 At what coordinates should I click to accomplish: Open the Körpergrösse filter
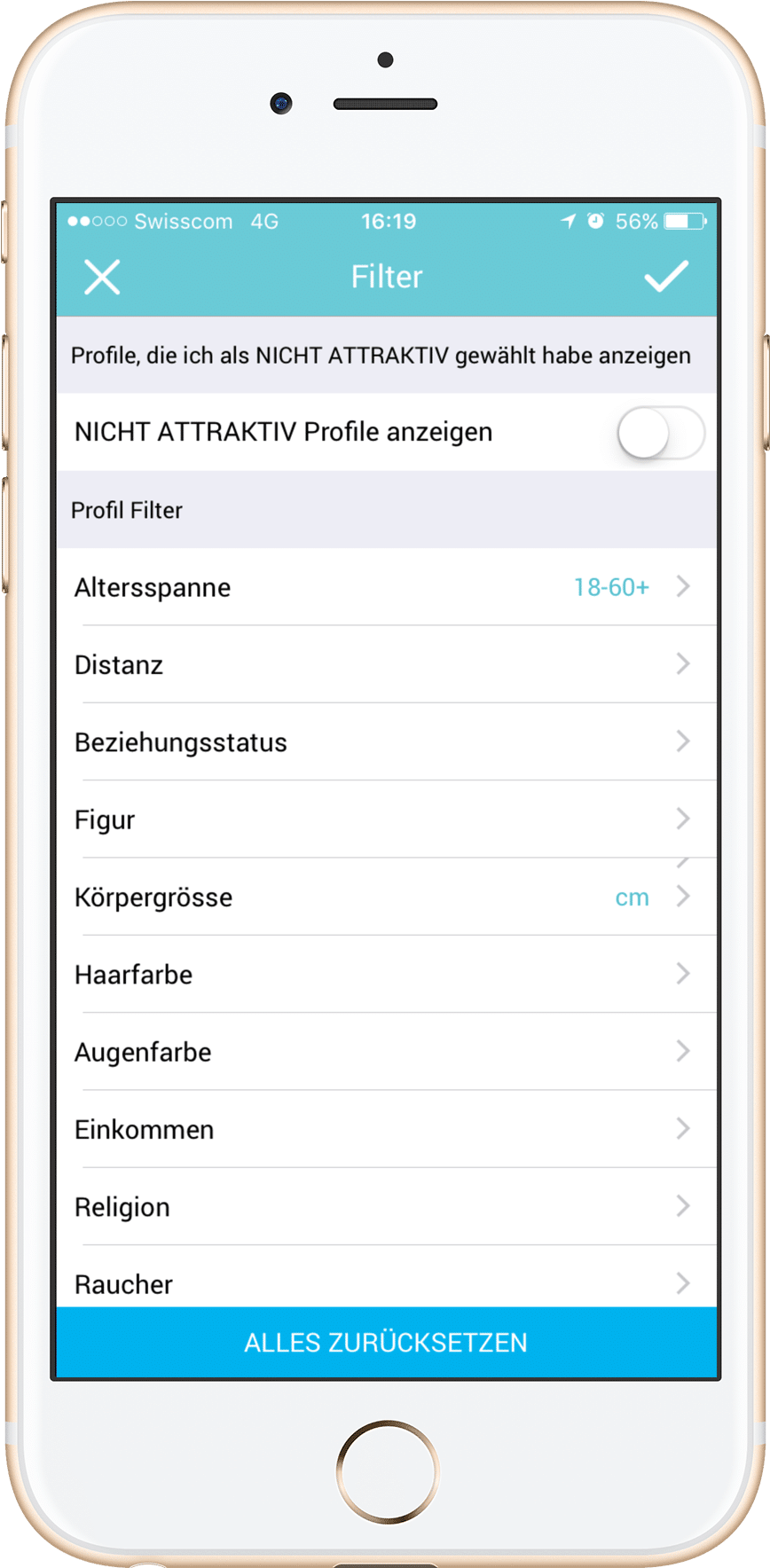pos(387,897)
